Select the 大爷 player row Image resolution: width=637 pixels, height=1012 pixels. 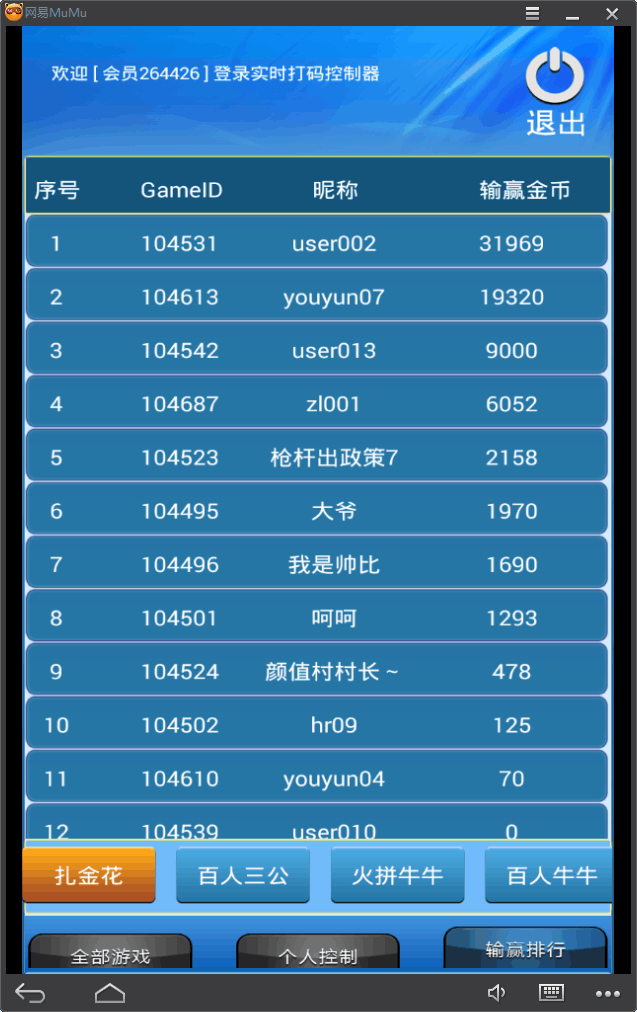(316, 511)
